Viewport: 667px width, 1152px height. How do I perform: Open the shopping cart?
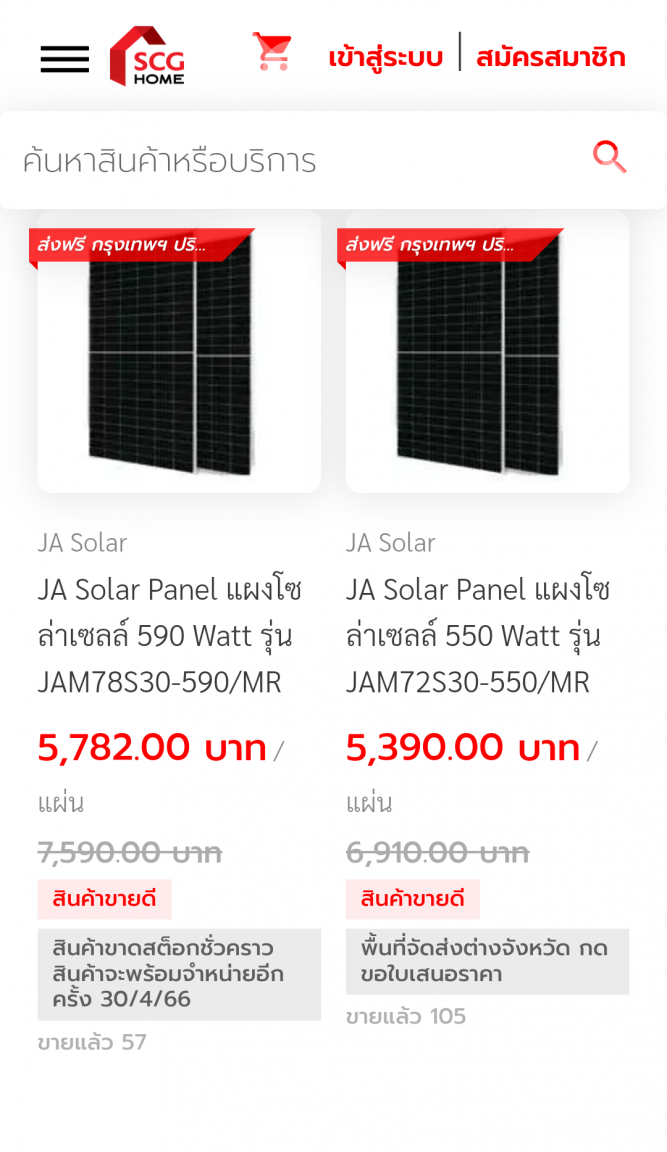point(272,52)
